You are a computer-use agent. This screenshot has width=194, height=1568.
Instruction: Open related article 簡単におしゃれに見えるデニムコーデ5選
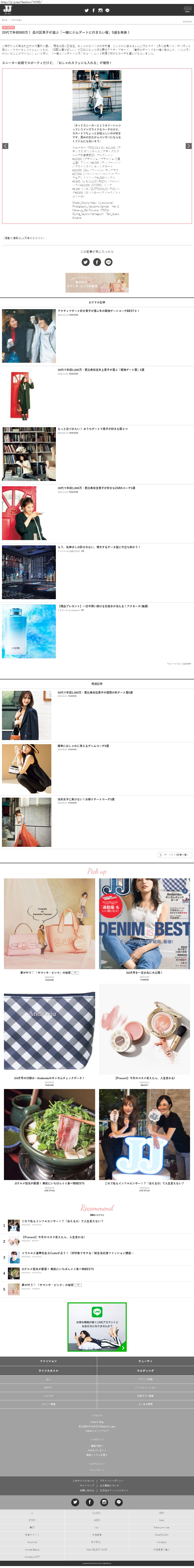coord(83,746)
